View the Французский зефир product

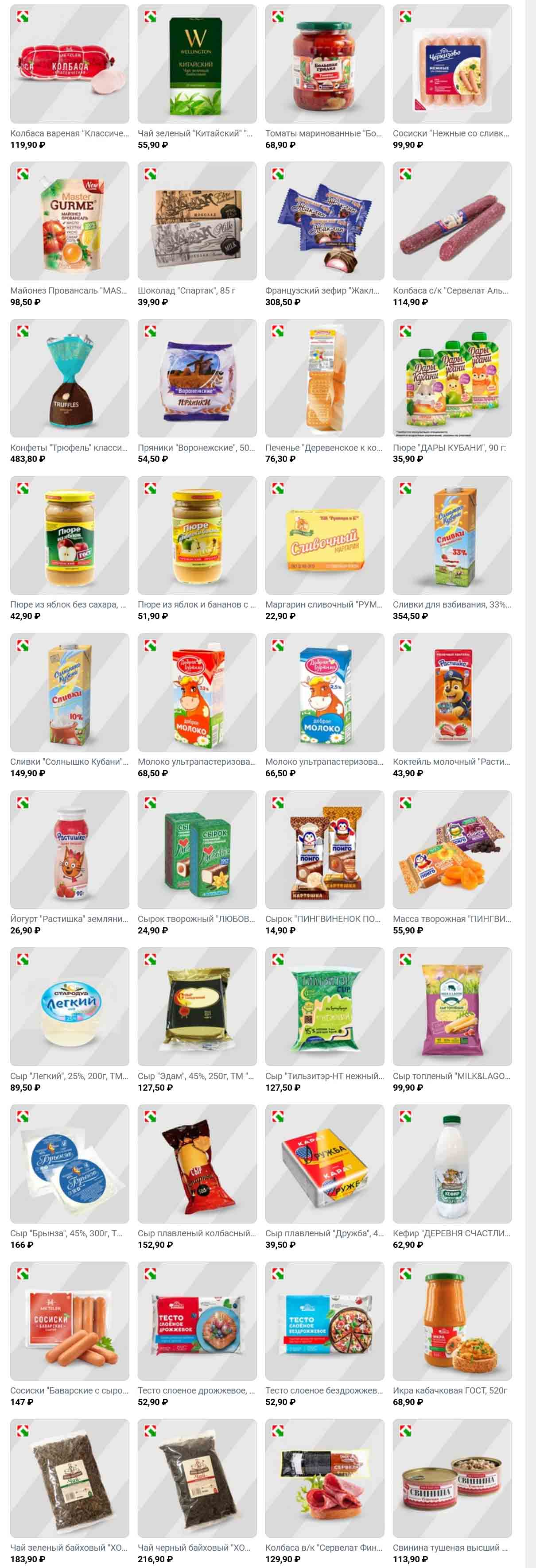click(x=325, y=221)
